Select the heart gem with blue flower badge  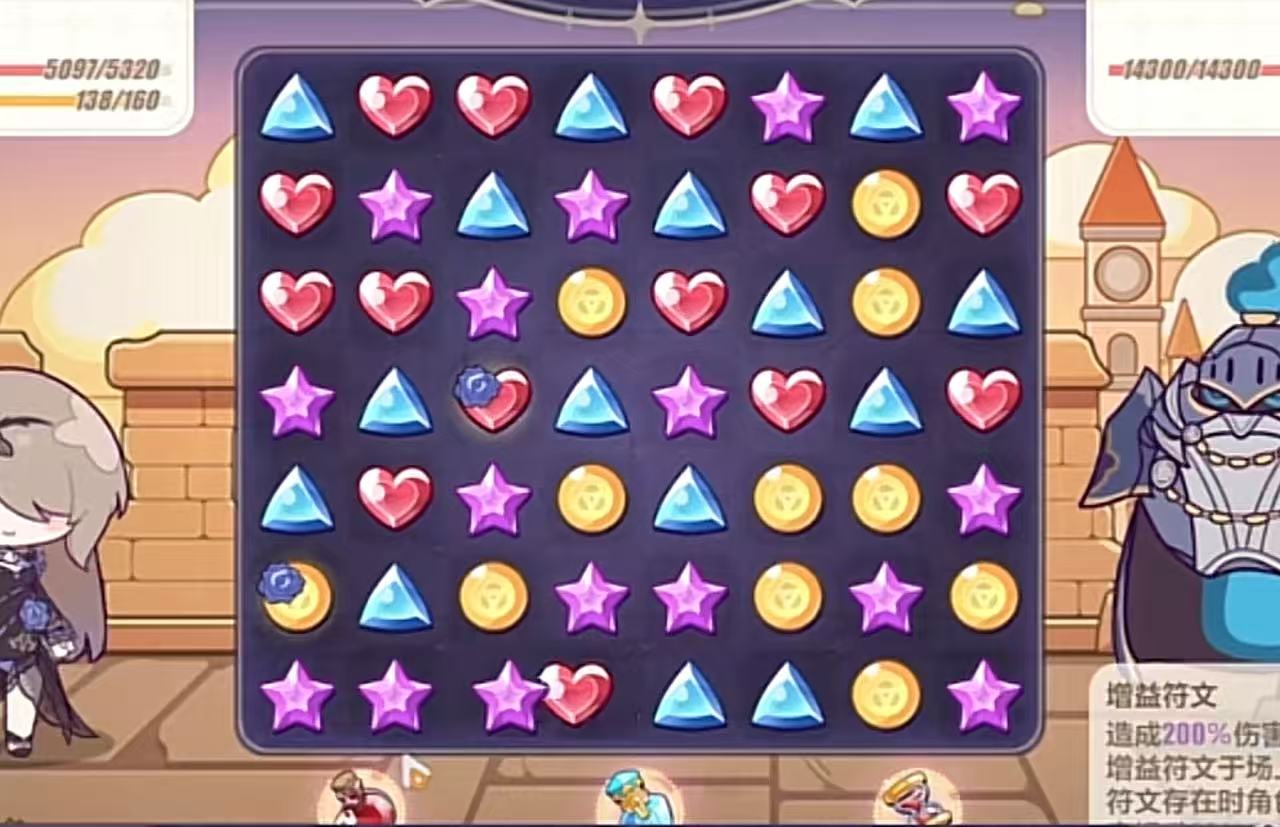[494, 399]
